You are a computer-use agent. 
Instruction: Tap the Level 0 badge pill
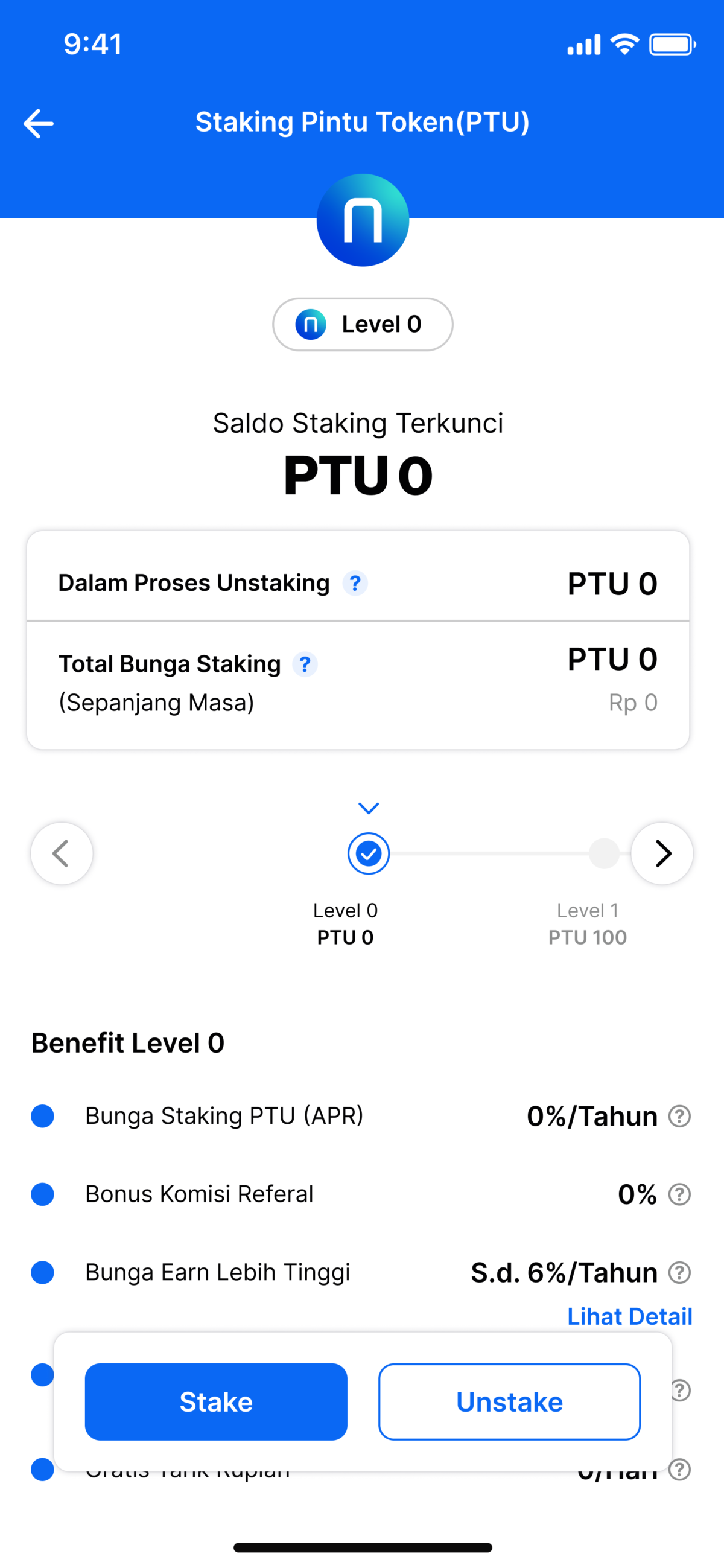(x=362, y=325)
